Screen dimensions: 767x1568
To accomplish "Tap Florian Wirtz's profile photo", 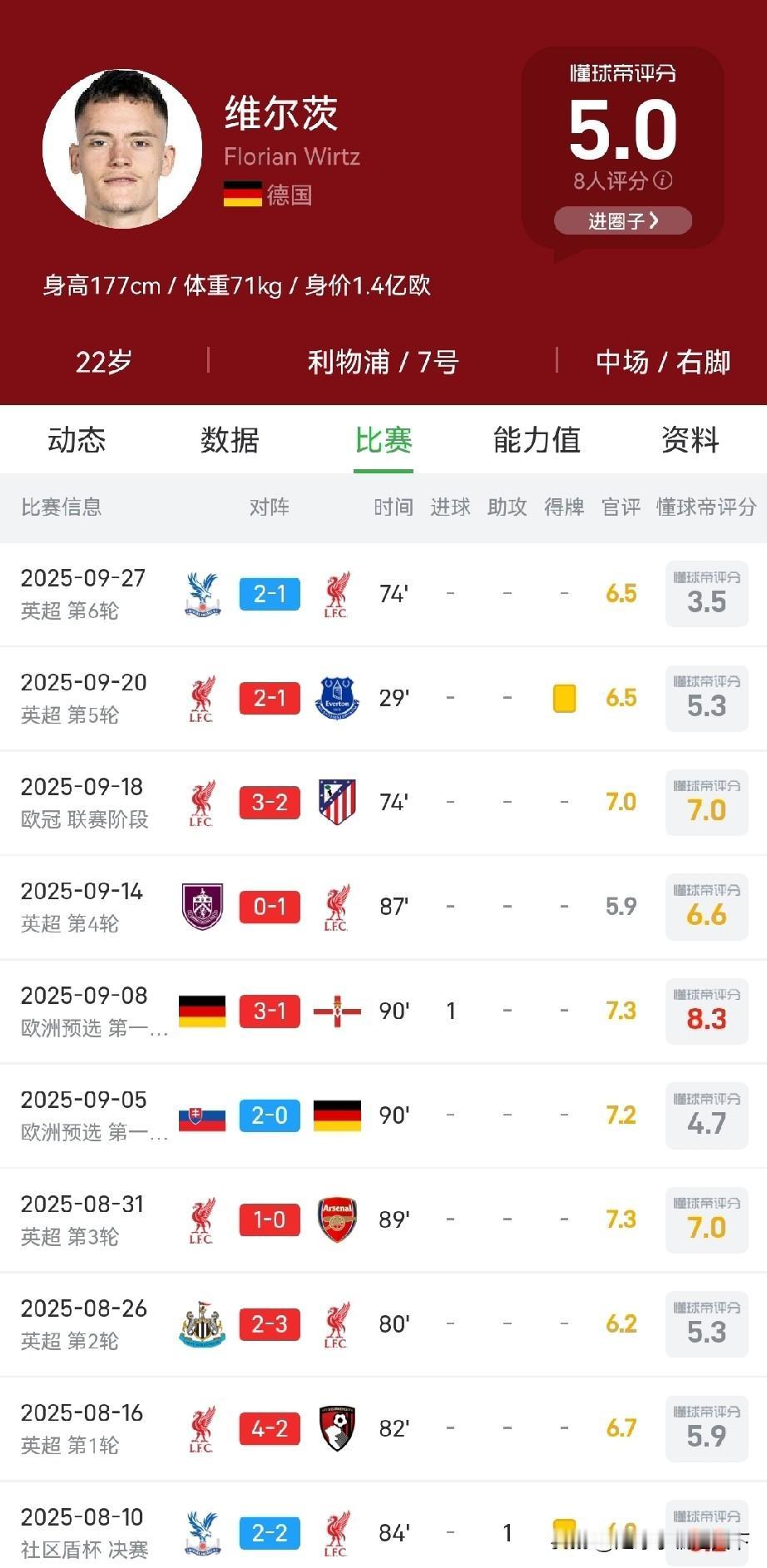I will pos(122,148).
